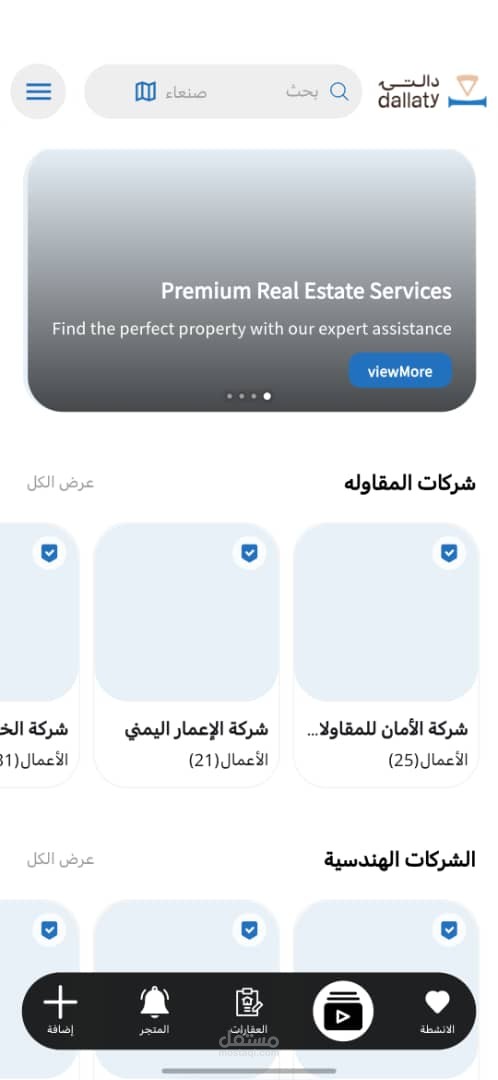Open شركة الإعمار اليمني company card
The image size is (498, 1080).
tap(186, 654)
